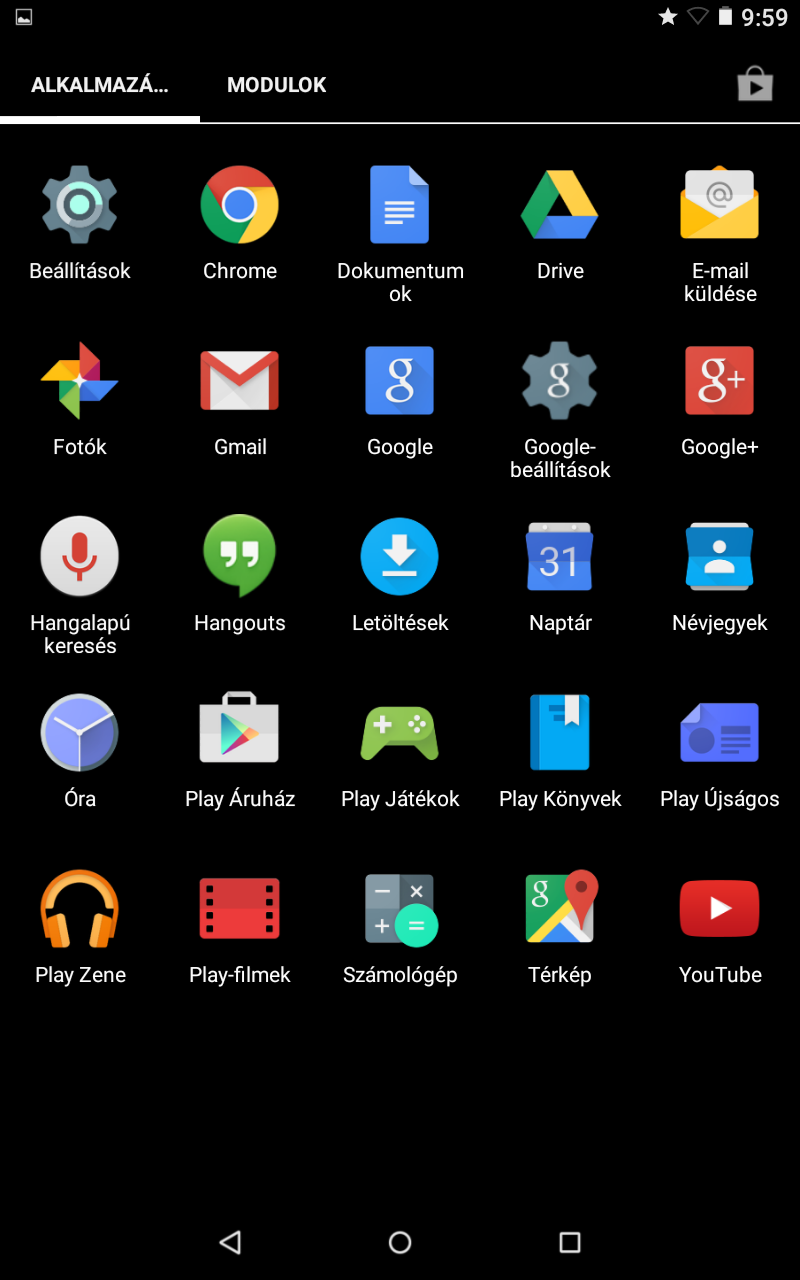Image resolution: width=800 pixels, height=1280 pixels.
Task: Launch Google Drive
Action: pos(560,205)
